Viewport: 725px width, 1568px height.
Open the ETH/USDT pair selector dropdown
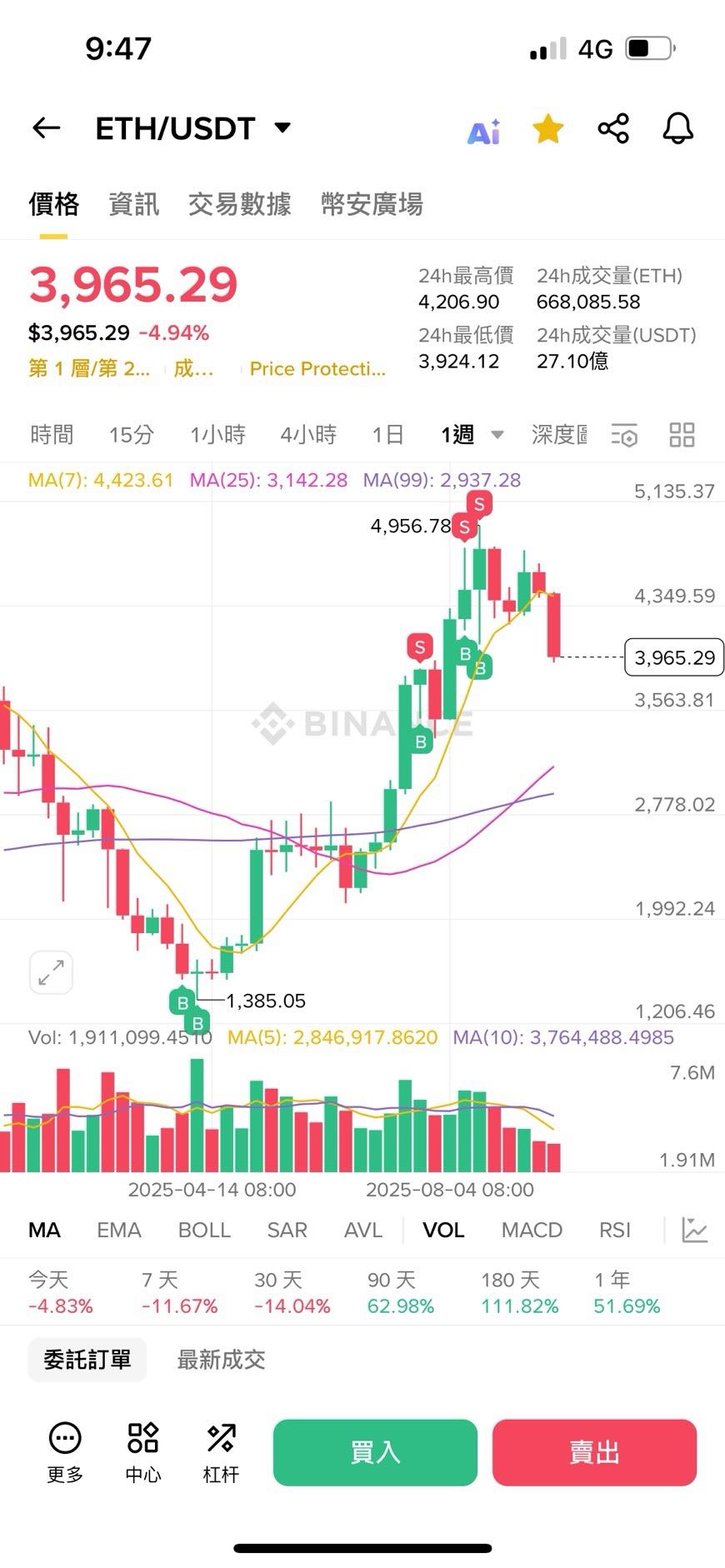click(x=282, y=127)
